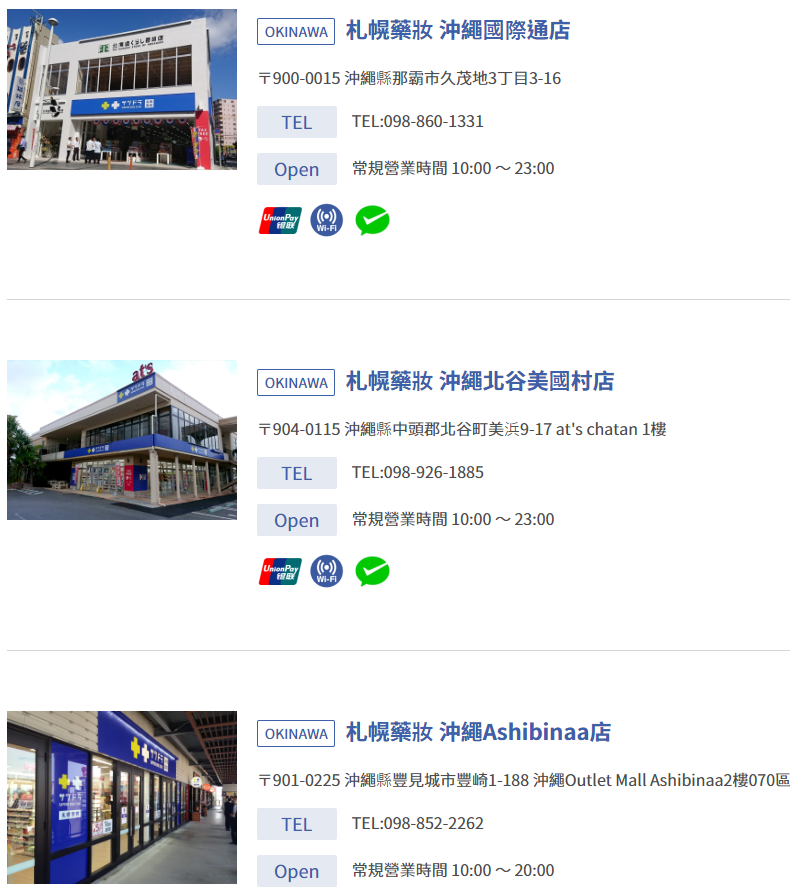The width and height of the screenshot is (790, 891).
Task: Call 098-926-1885 for the 北谷美國村店
Action: point(417,472)
